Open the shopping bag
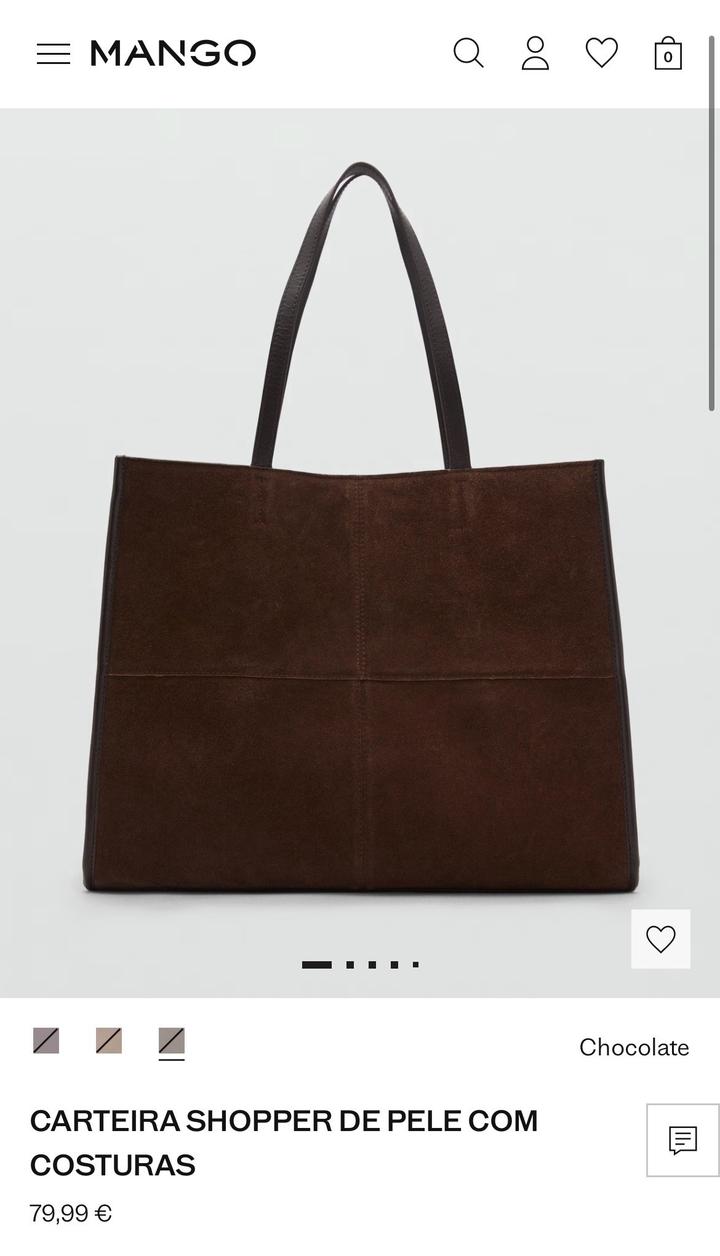Screen dimensions: 720x1256 (x=667, y=54)
